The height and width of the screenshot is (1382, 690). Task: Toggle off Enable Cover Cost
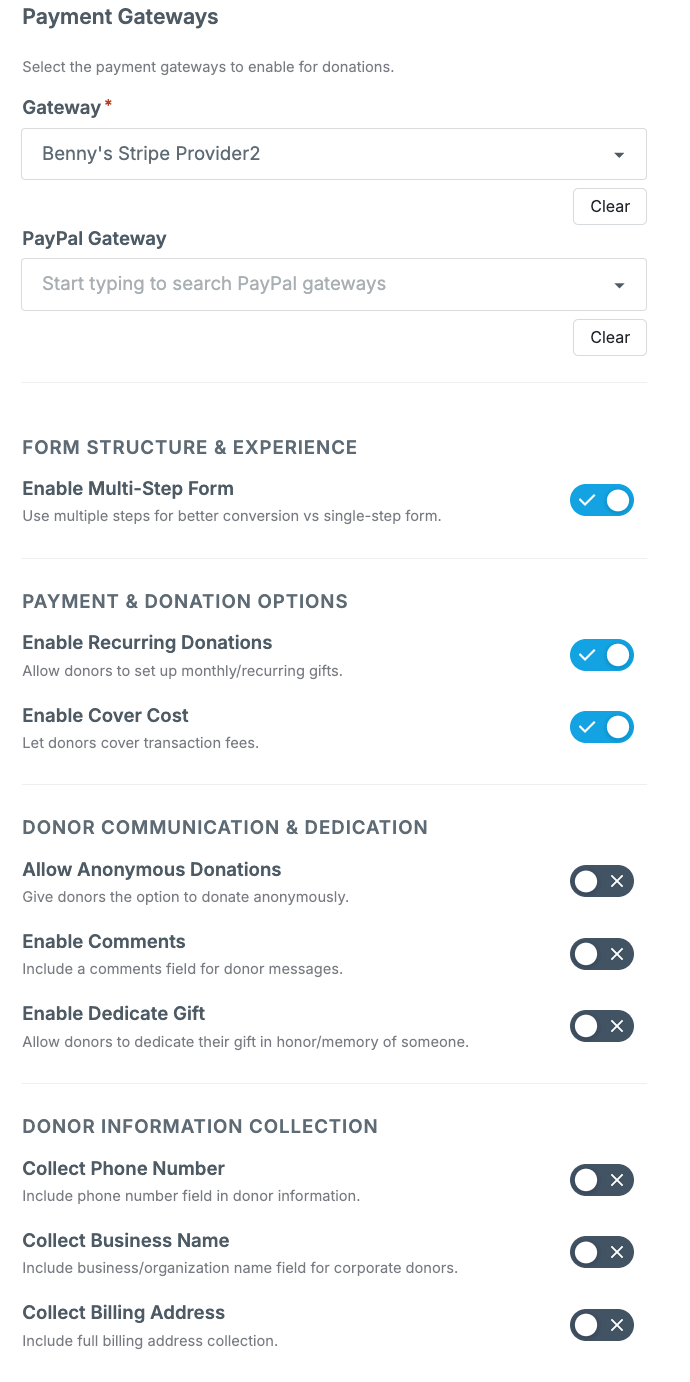[602, 727]
